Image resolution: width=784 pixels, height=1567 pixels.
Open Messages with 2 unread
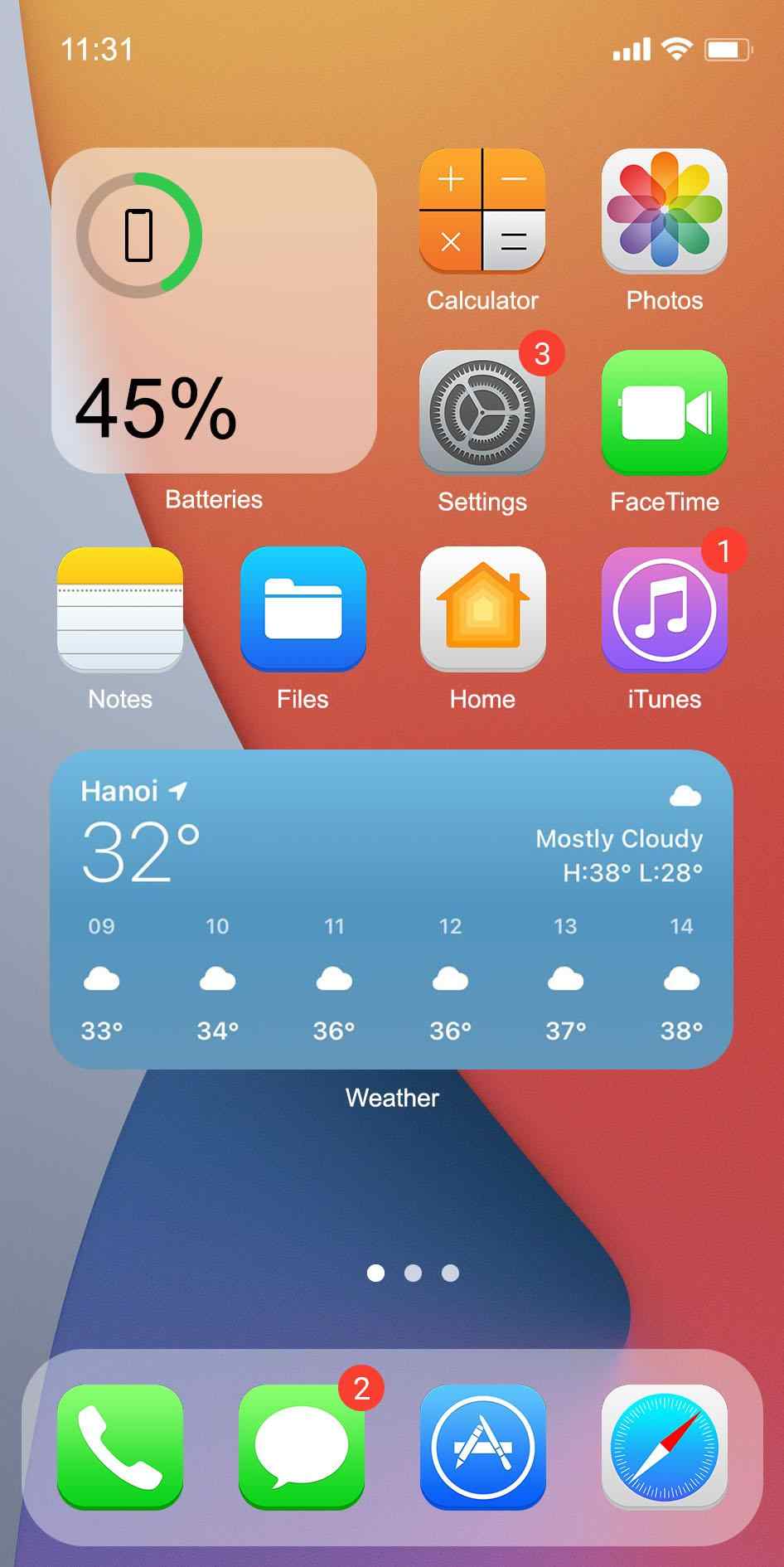click(x=302, y=1447)
